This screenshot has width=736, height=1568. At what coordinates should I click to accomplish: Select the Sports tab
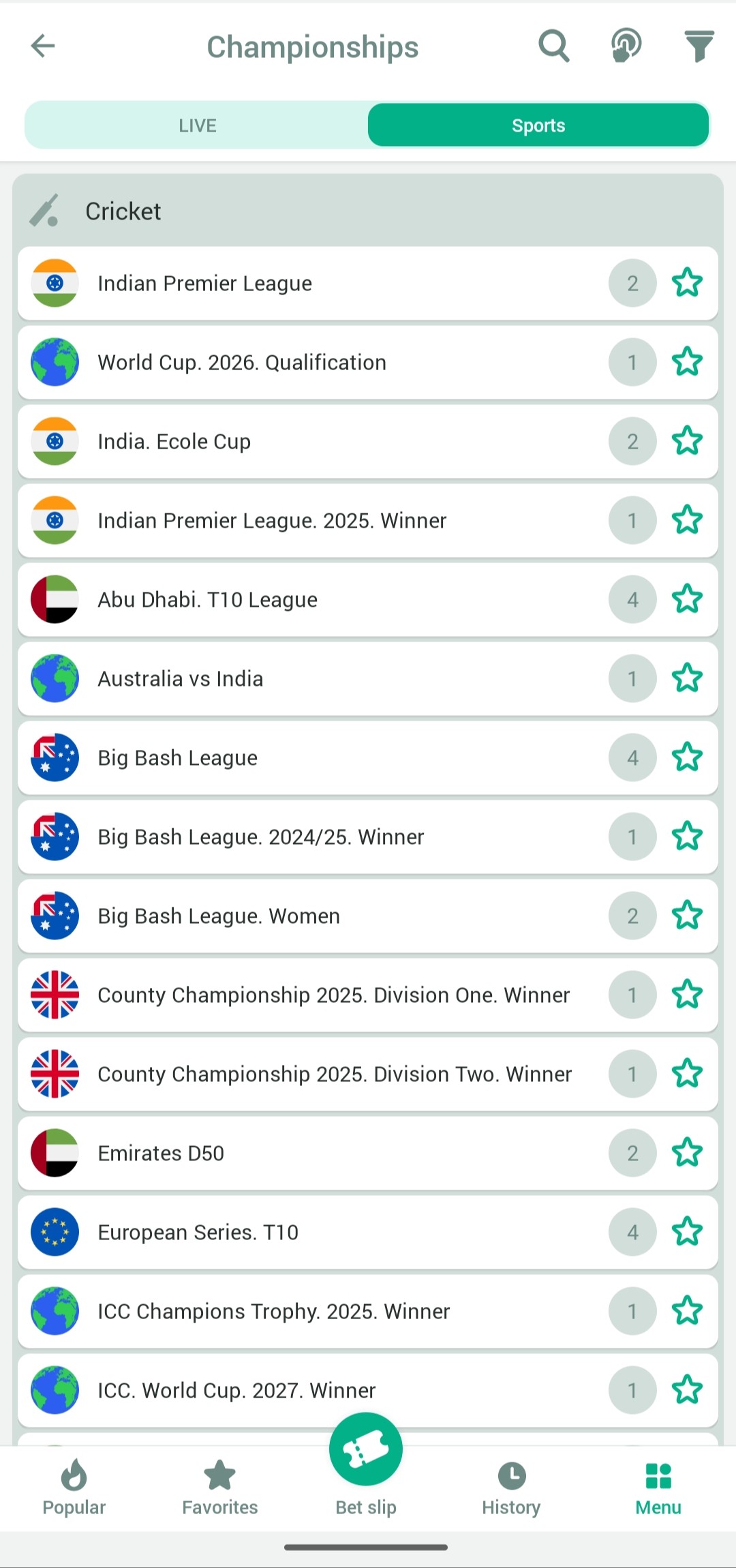(538, 125)
